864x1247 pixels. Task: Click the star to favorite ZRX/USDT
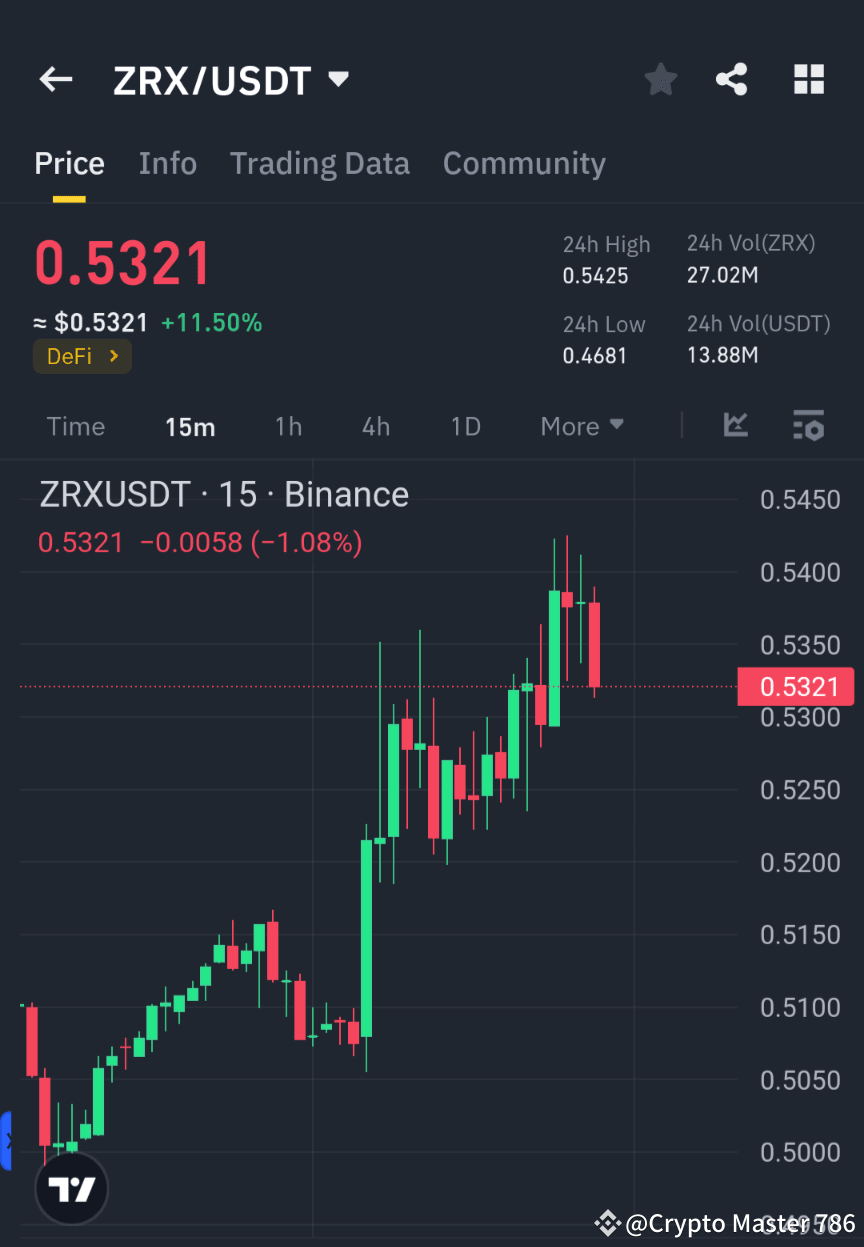click(x=660, y=79)
